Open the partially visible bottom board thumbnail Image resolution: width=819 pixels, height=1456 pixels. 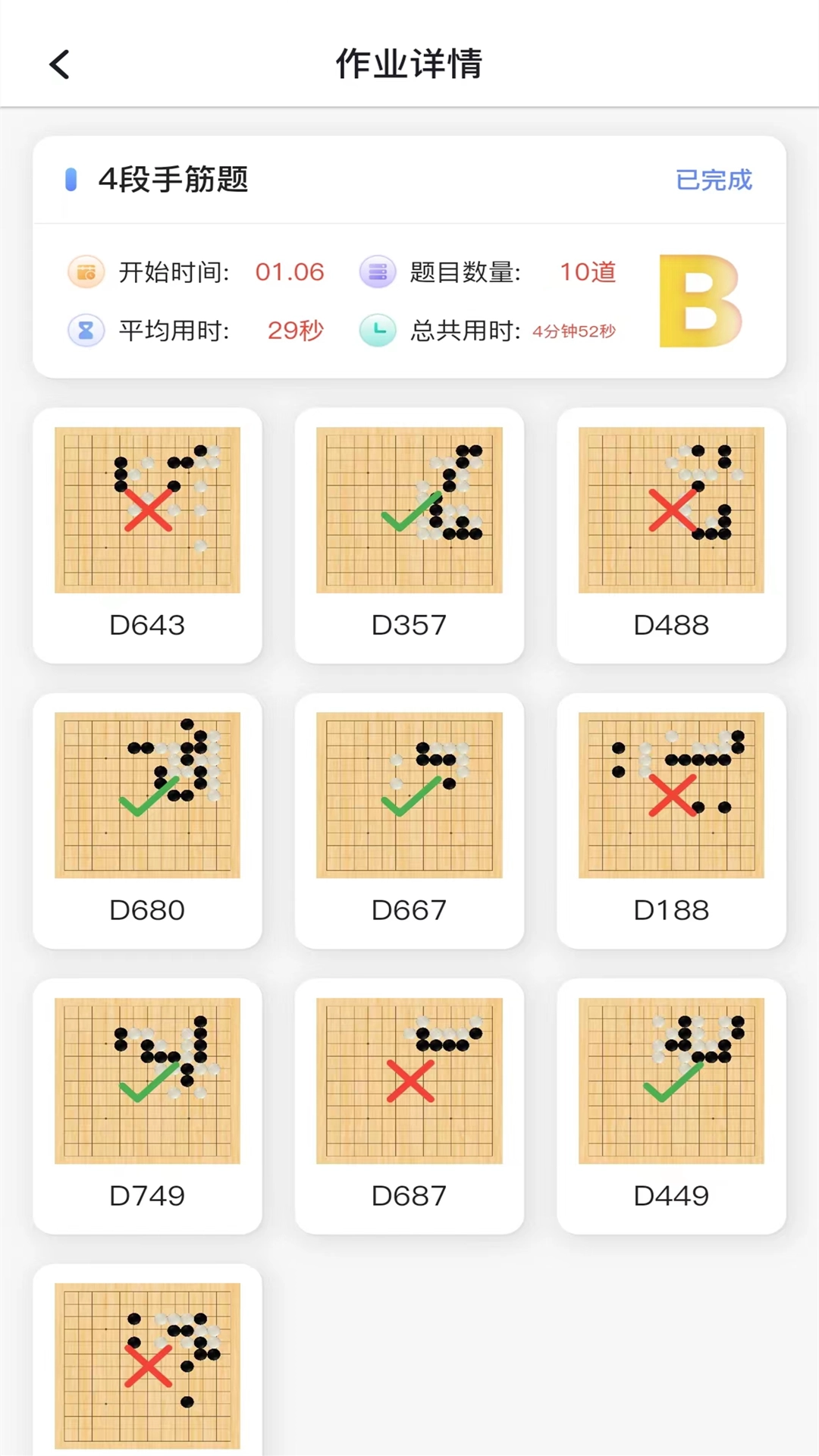148,1365
